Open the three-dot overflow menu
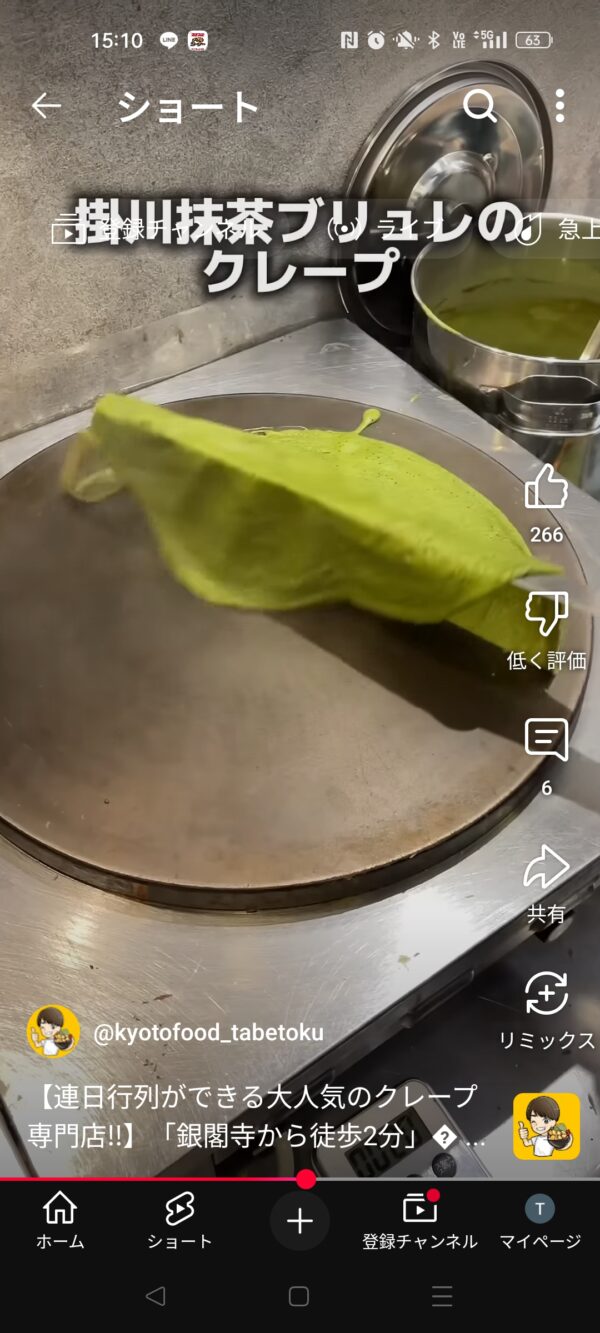This screenshot has height=1333, width=600. (x=559, y=106)
